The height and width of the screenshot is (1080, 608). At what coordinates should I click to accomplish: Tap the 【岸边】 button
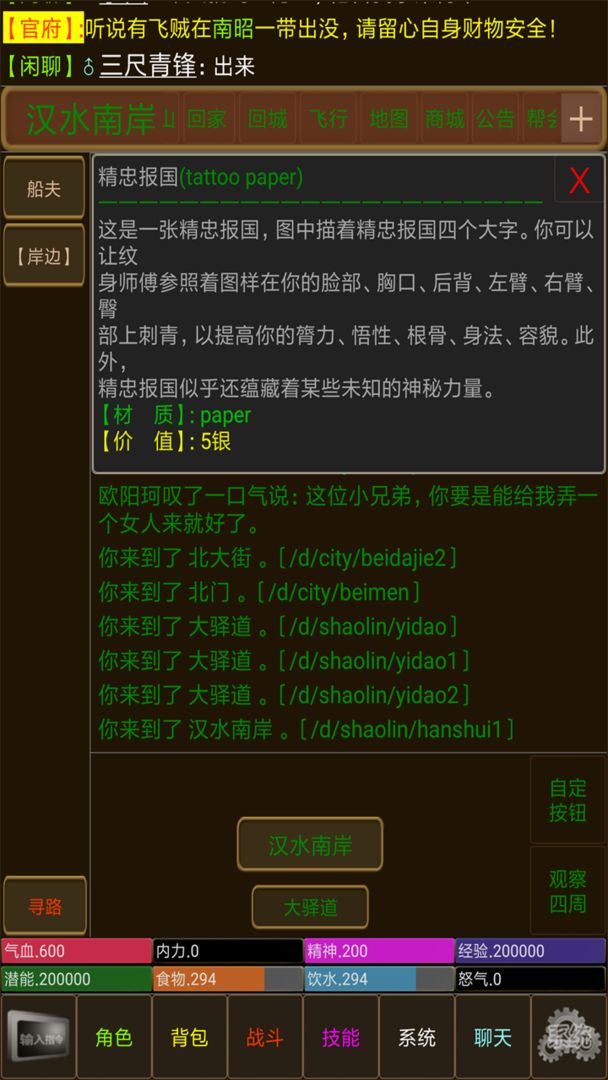[44, 256]
